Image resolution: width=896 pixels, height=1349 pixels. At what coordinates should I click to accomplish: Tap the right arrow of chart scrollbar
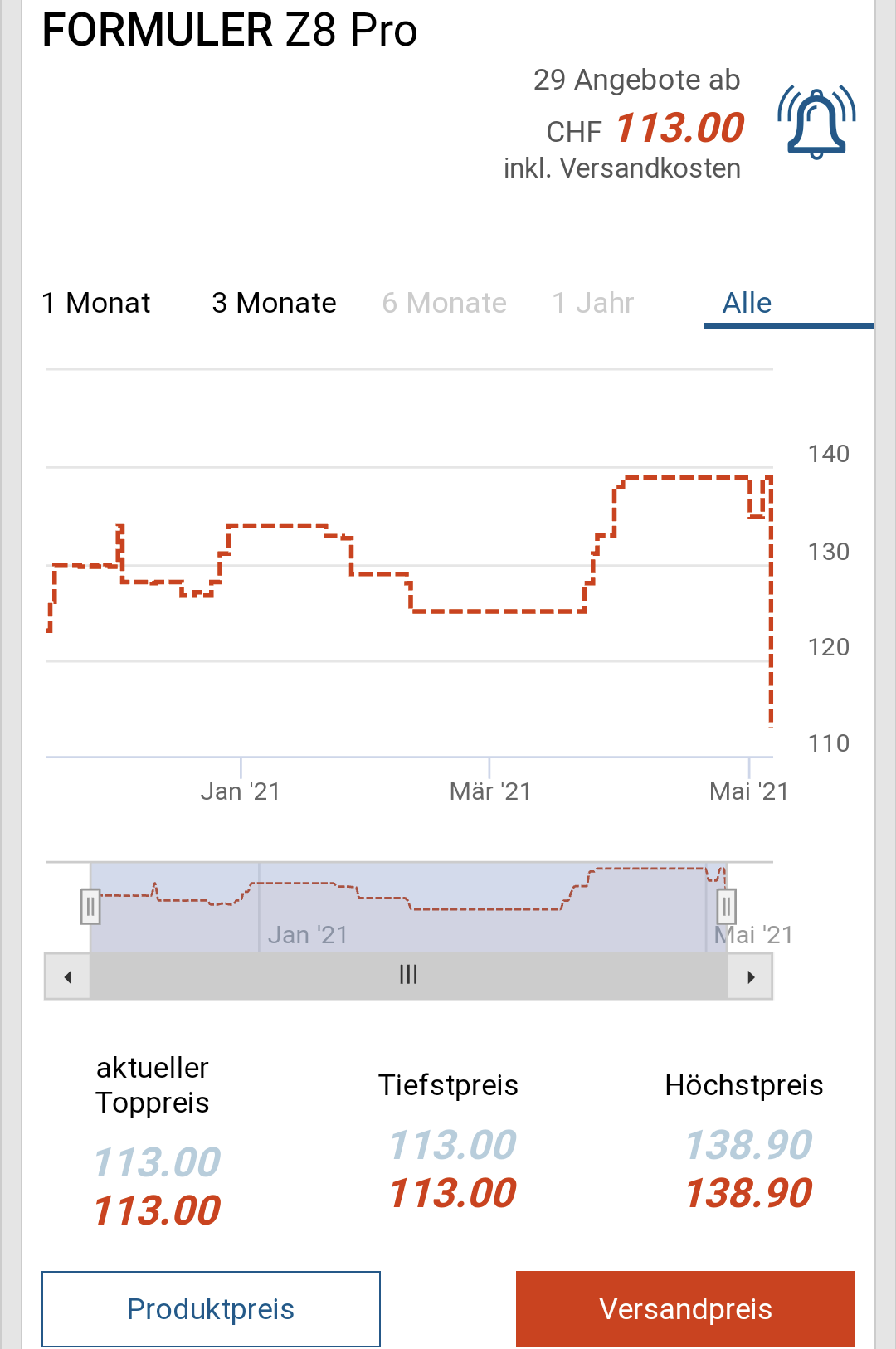[x=750, y=976]
